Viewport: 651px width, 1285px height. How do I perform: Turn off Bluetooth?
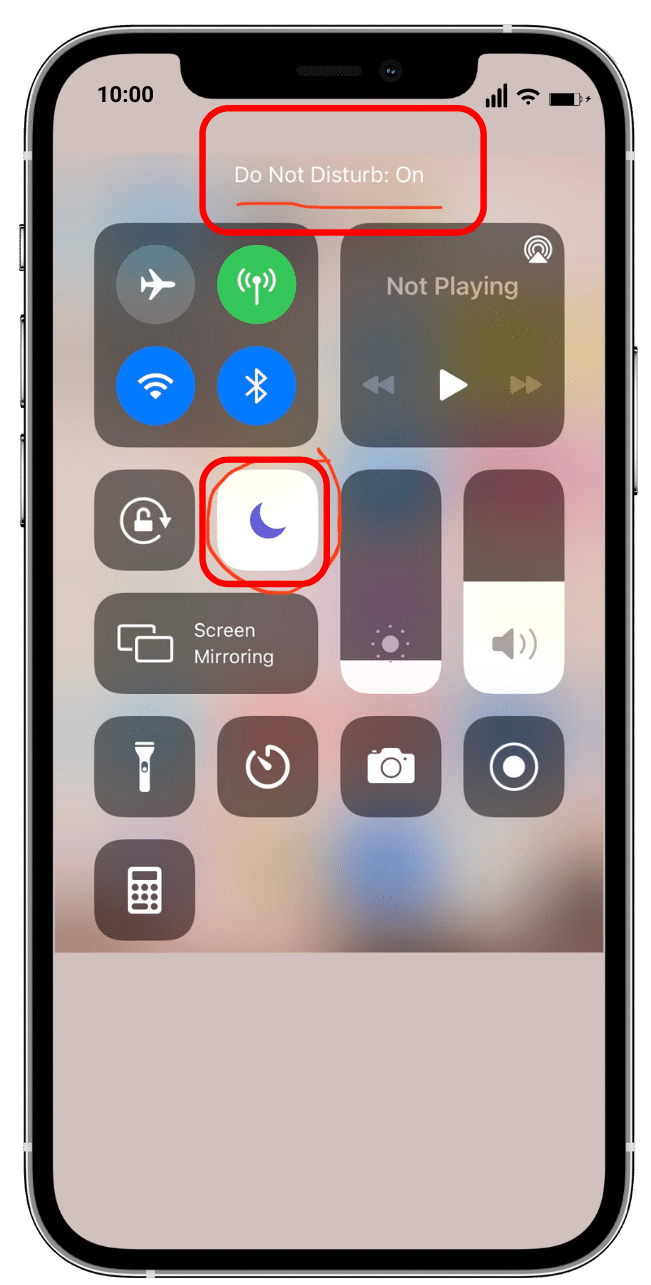pos(256,386)
